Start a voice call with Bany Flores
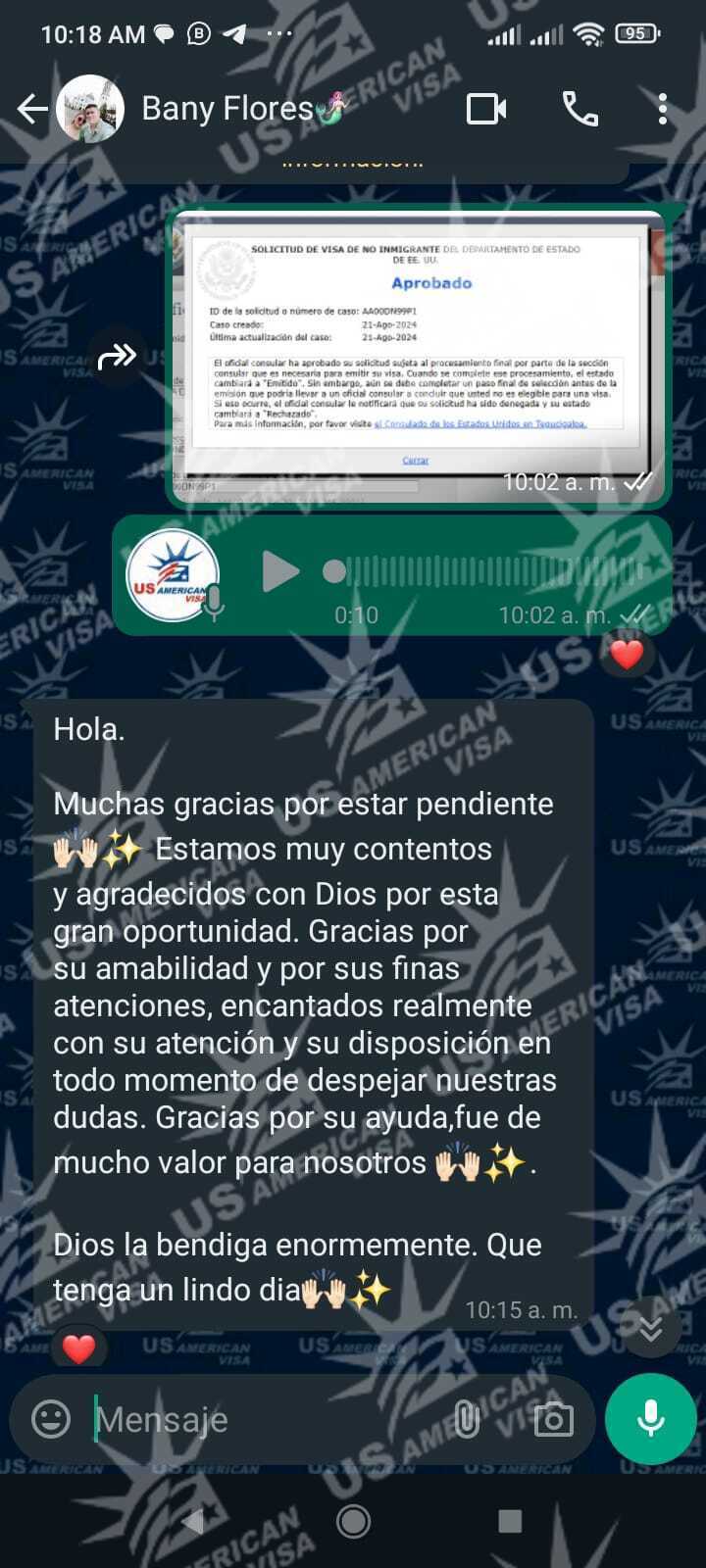This screenshot has height=1568, width=706. (x=580, y=109)
